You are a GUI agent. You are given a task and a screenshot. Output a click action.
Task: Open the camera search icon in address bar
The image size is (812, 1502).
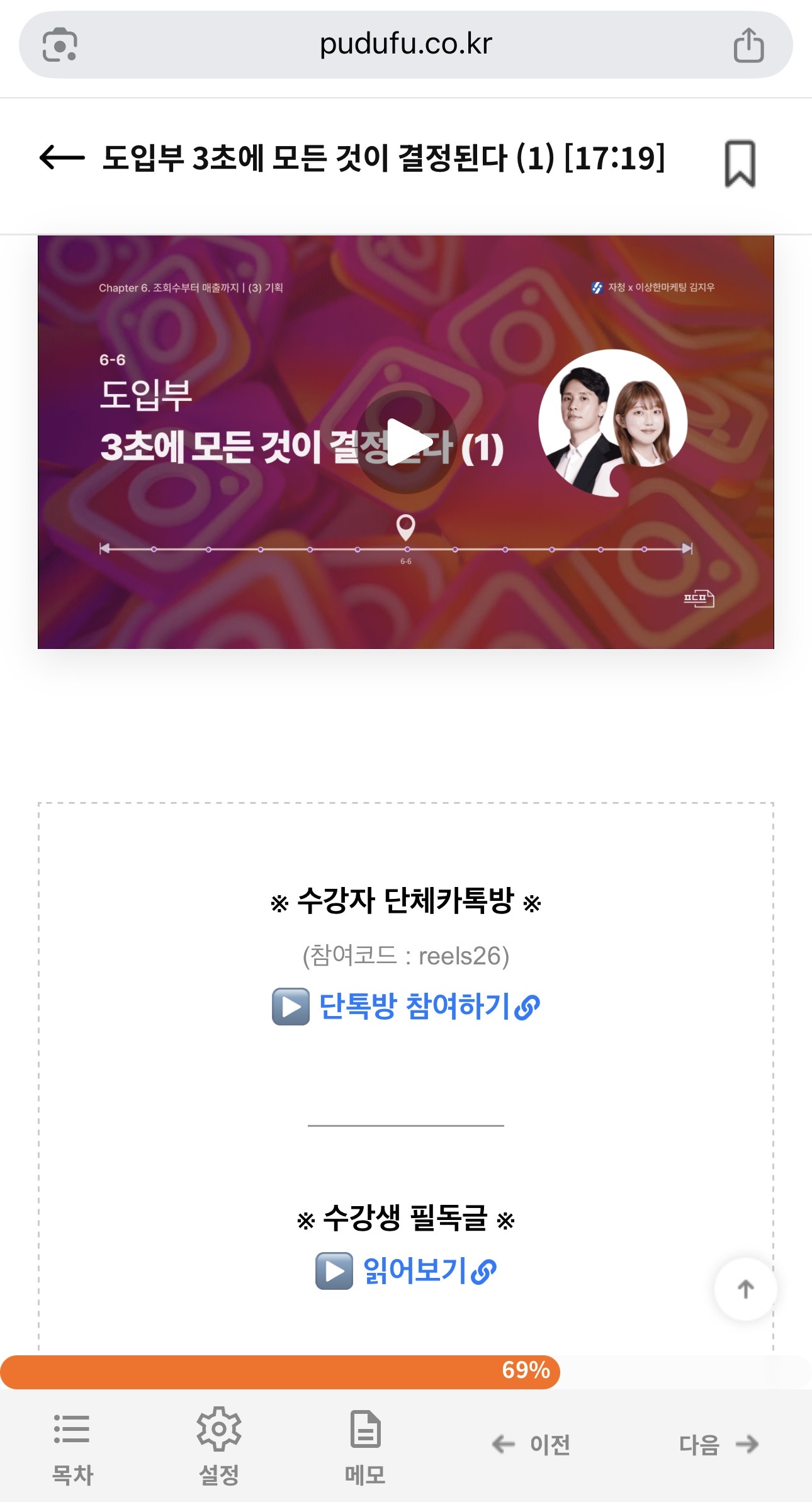click(x=60, y=45)
